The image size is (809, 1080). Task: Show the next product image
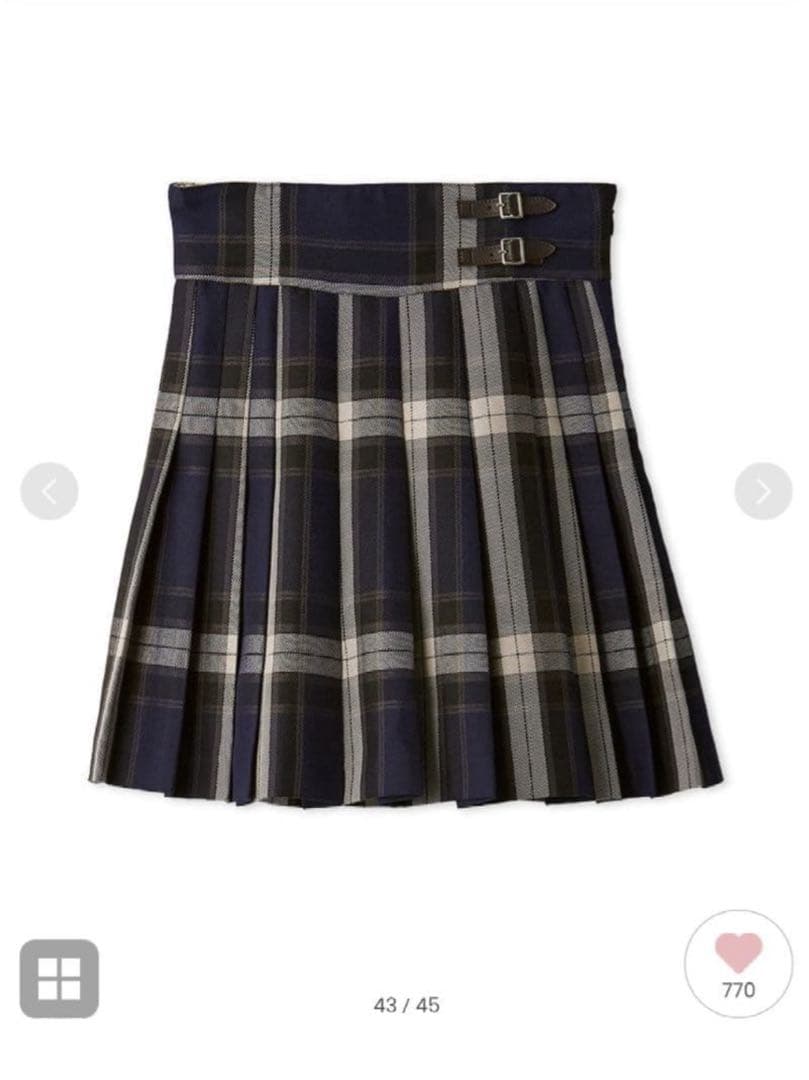pyautogui.click(x=763, y=491)
